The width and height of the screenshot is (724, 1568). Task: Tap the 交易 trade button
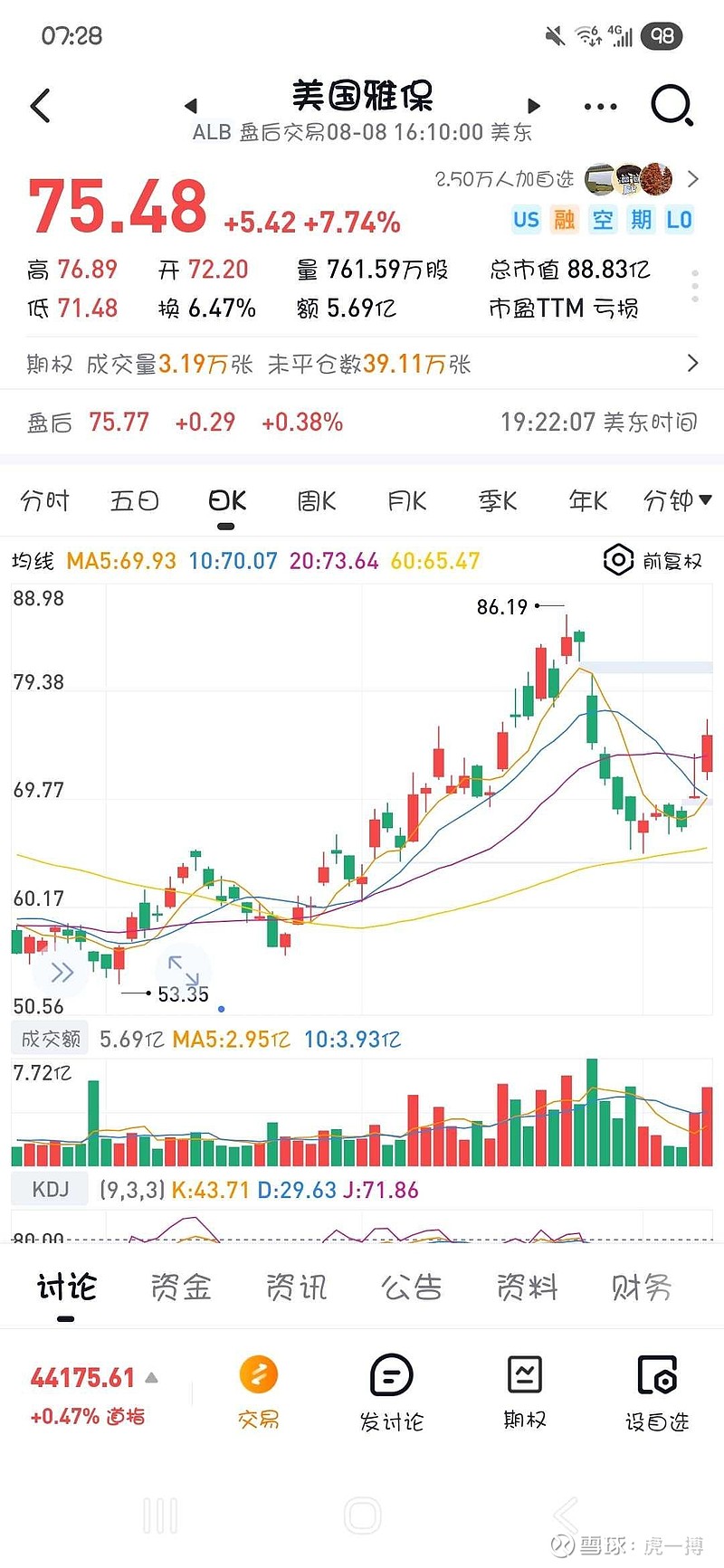[x=258, y=1392]
